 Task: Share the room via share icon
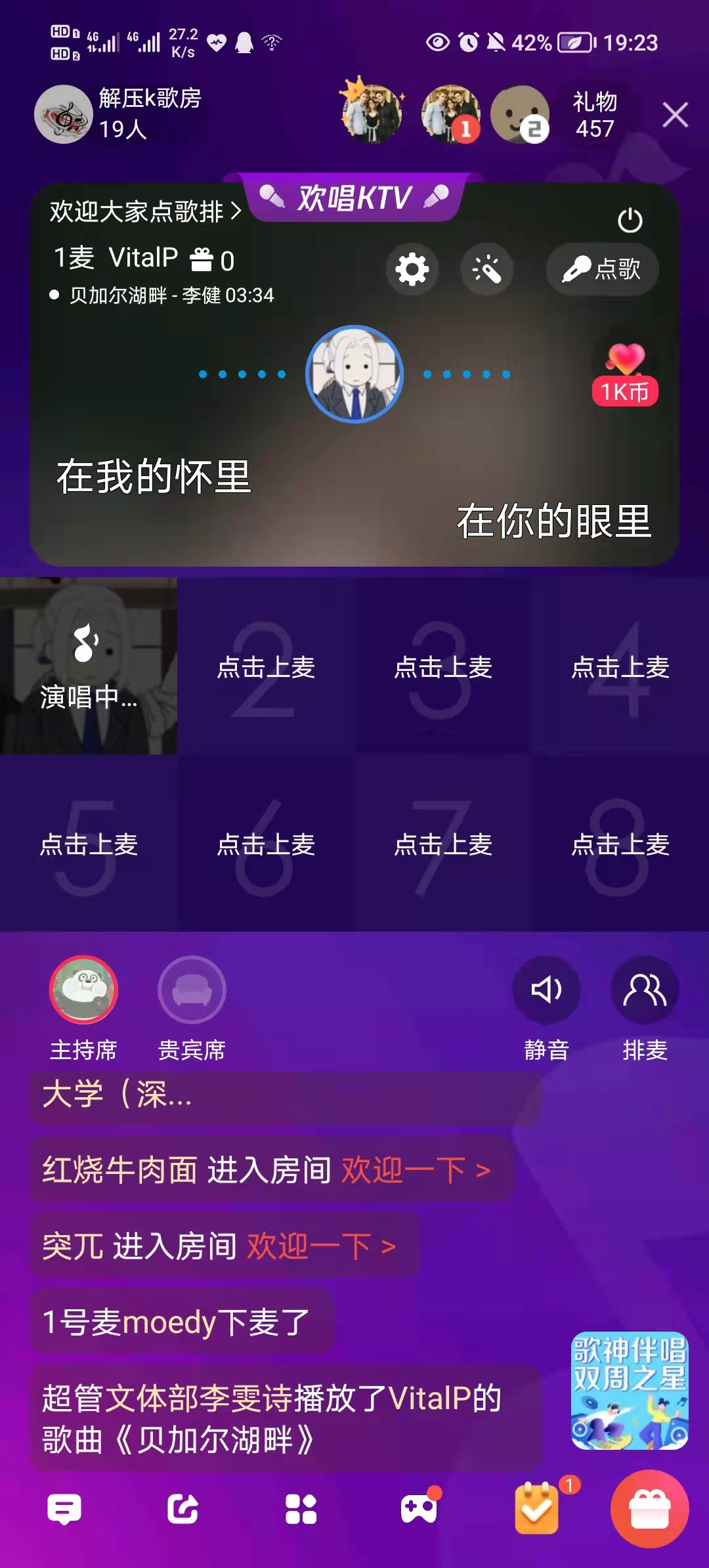coord(183,1509)
